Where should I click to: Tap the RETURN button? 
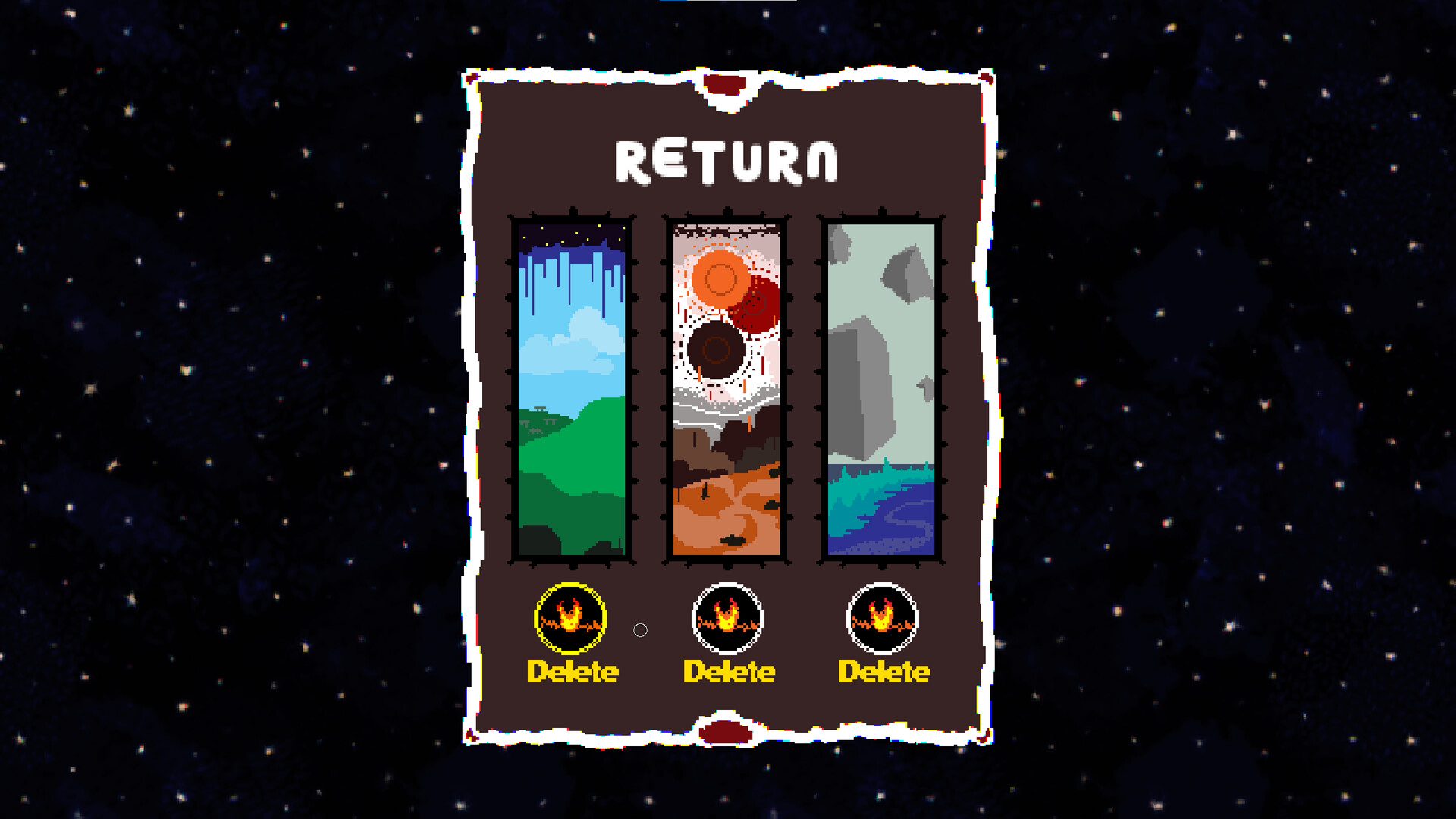[726, 162]
